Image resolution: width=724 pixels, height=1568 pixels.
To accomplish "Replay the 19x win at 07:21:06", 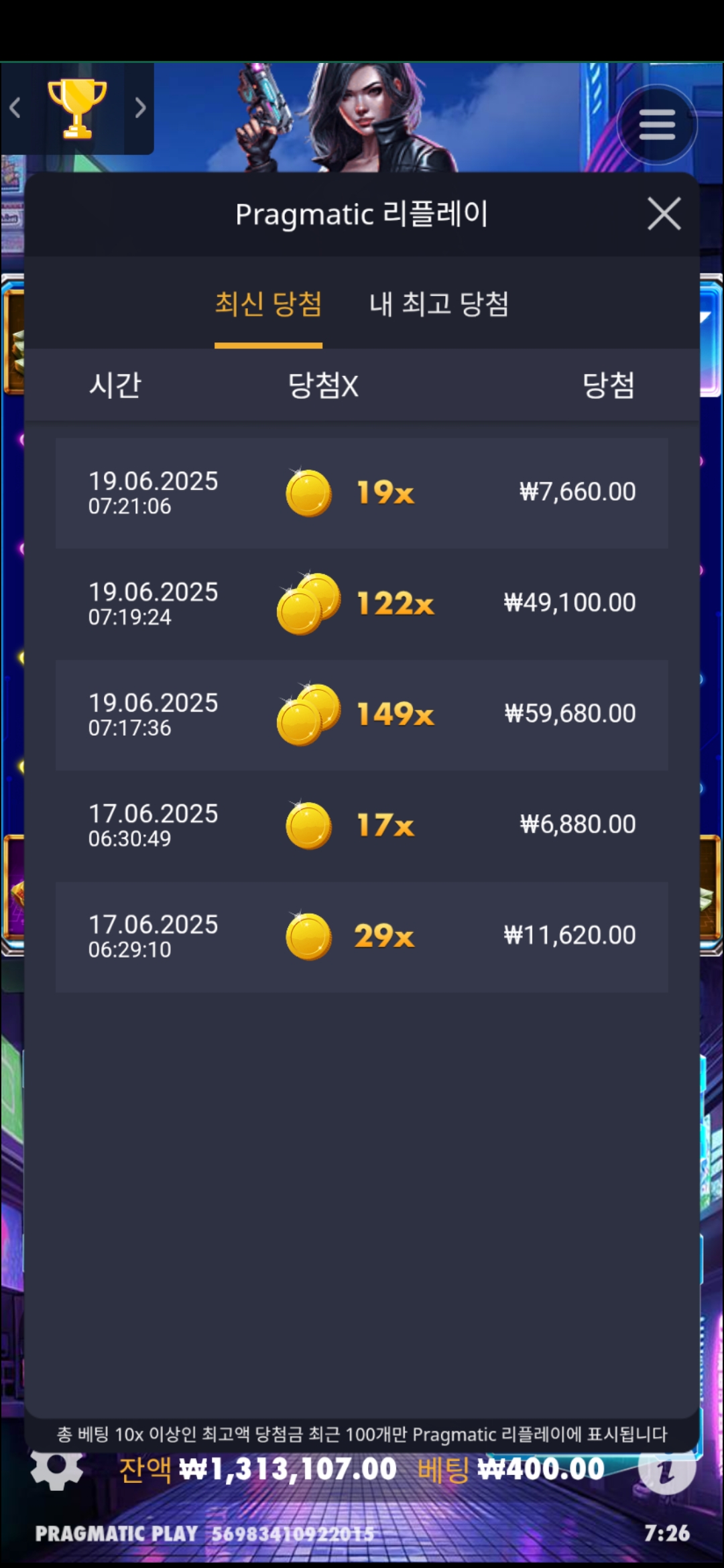I will click(x=361, y=493).
